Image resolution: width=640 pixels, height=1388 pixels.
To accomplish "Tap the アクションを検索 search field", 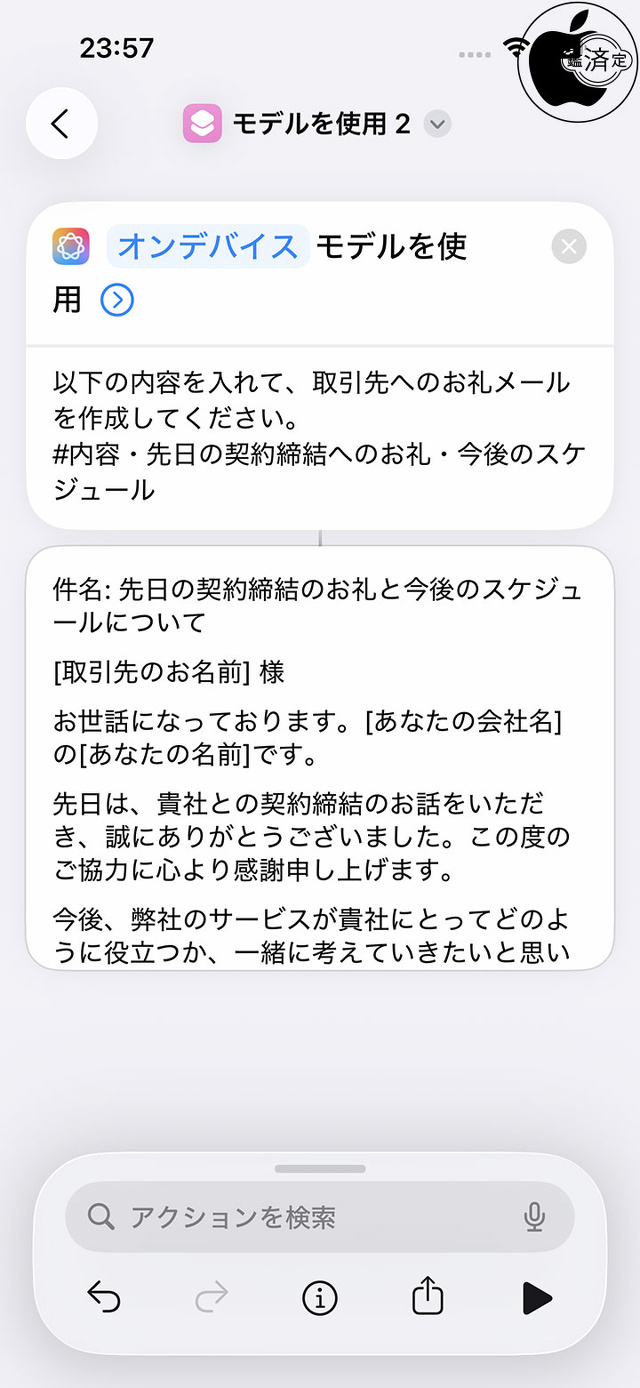I will tap(300, 1217).
